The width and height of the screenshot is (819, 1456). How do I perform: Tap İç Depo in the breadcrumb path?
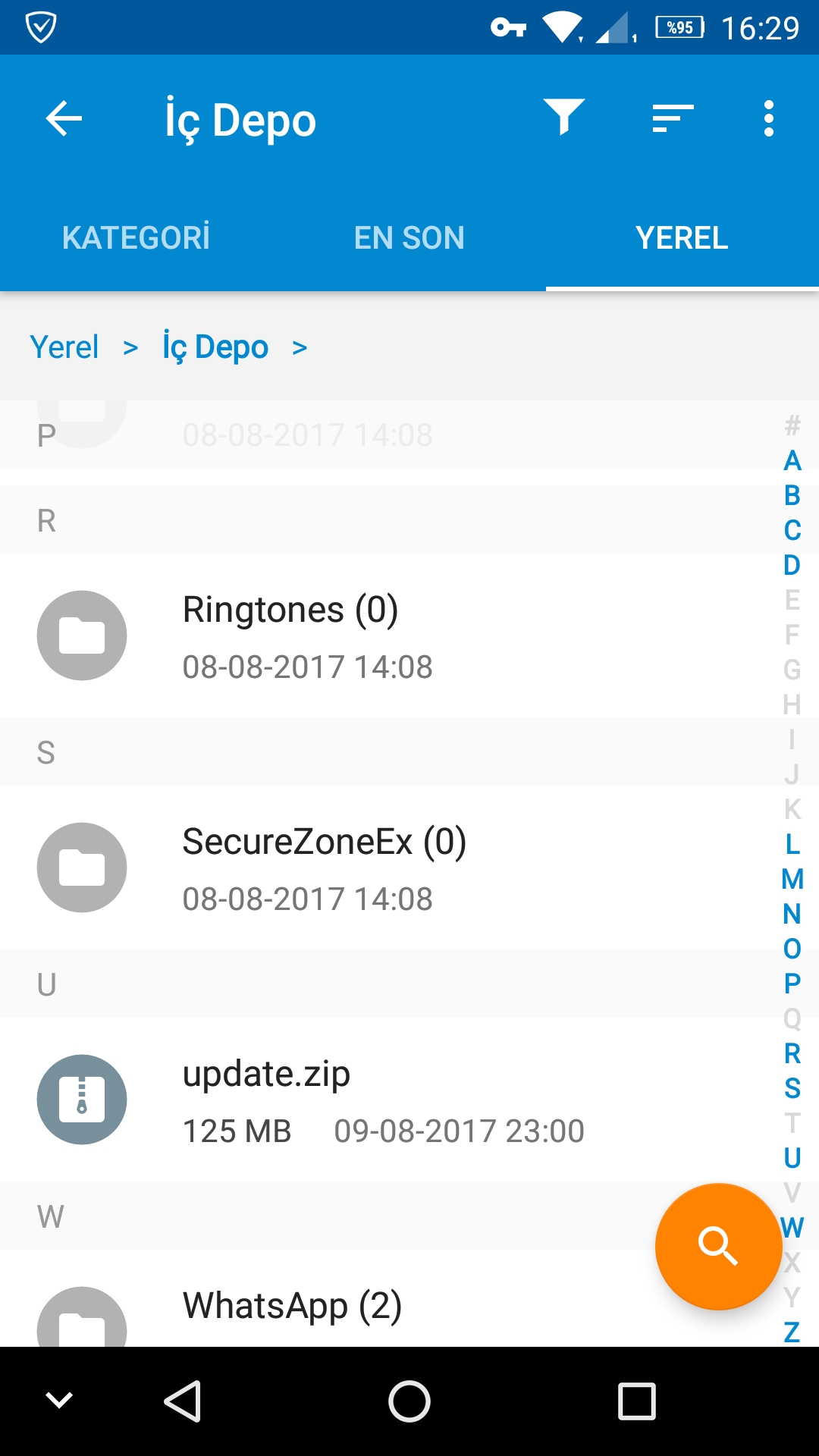coord(215,347)
